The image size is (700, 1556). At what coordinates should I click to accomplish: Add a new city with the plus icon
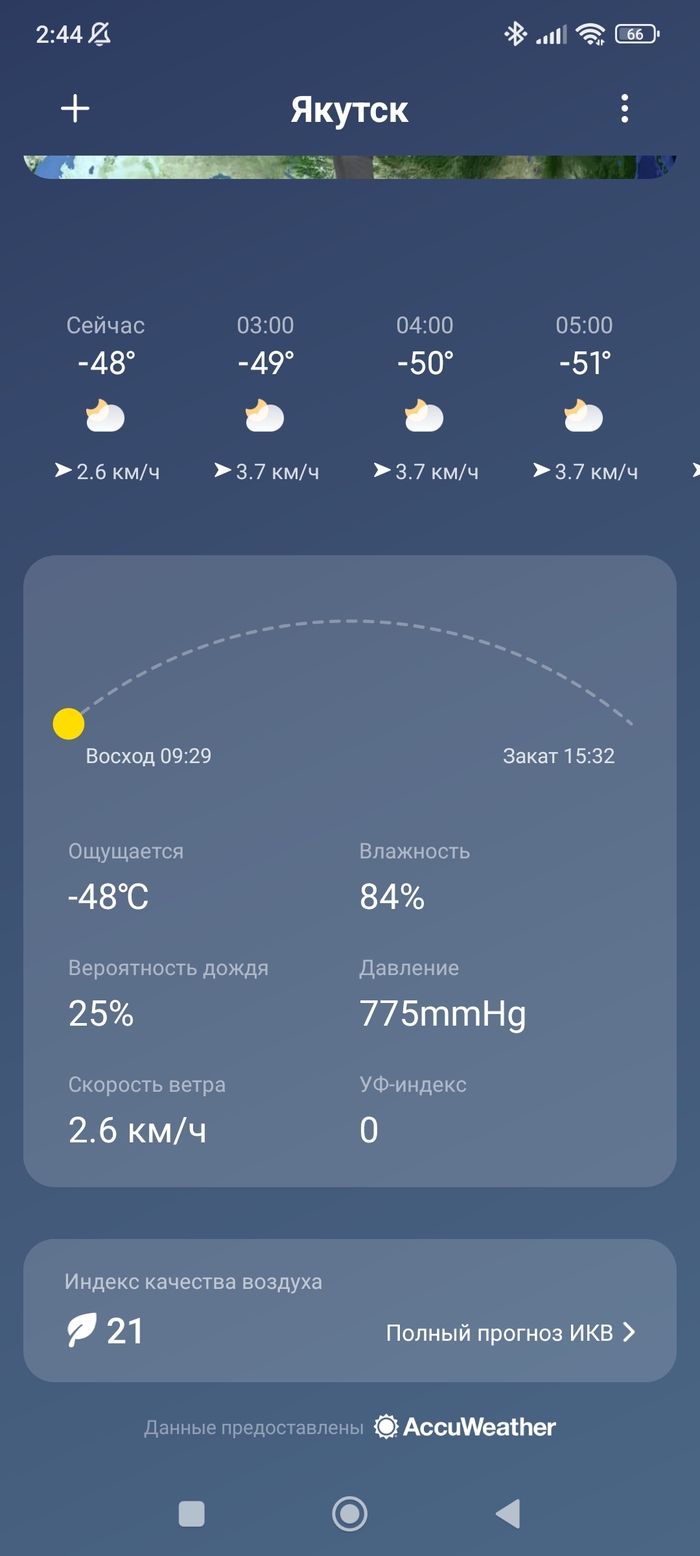coord(75,109)
